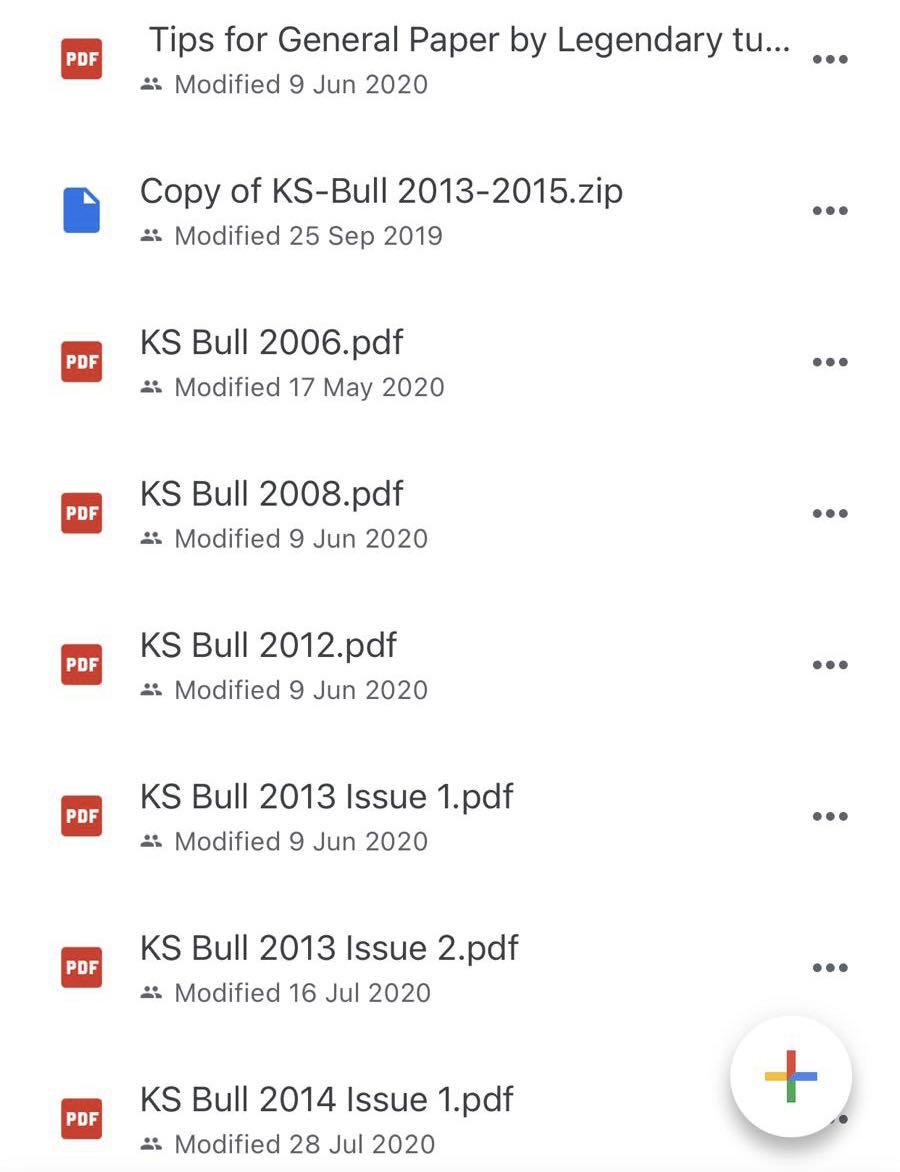This screenshot has width=900, height=1172.
Task: Open the three-dot menu for Copy of KS-Bull 2013-2015.zip
Action: 830,210
